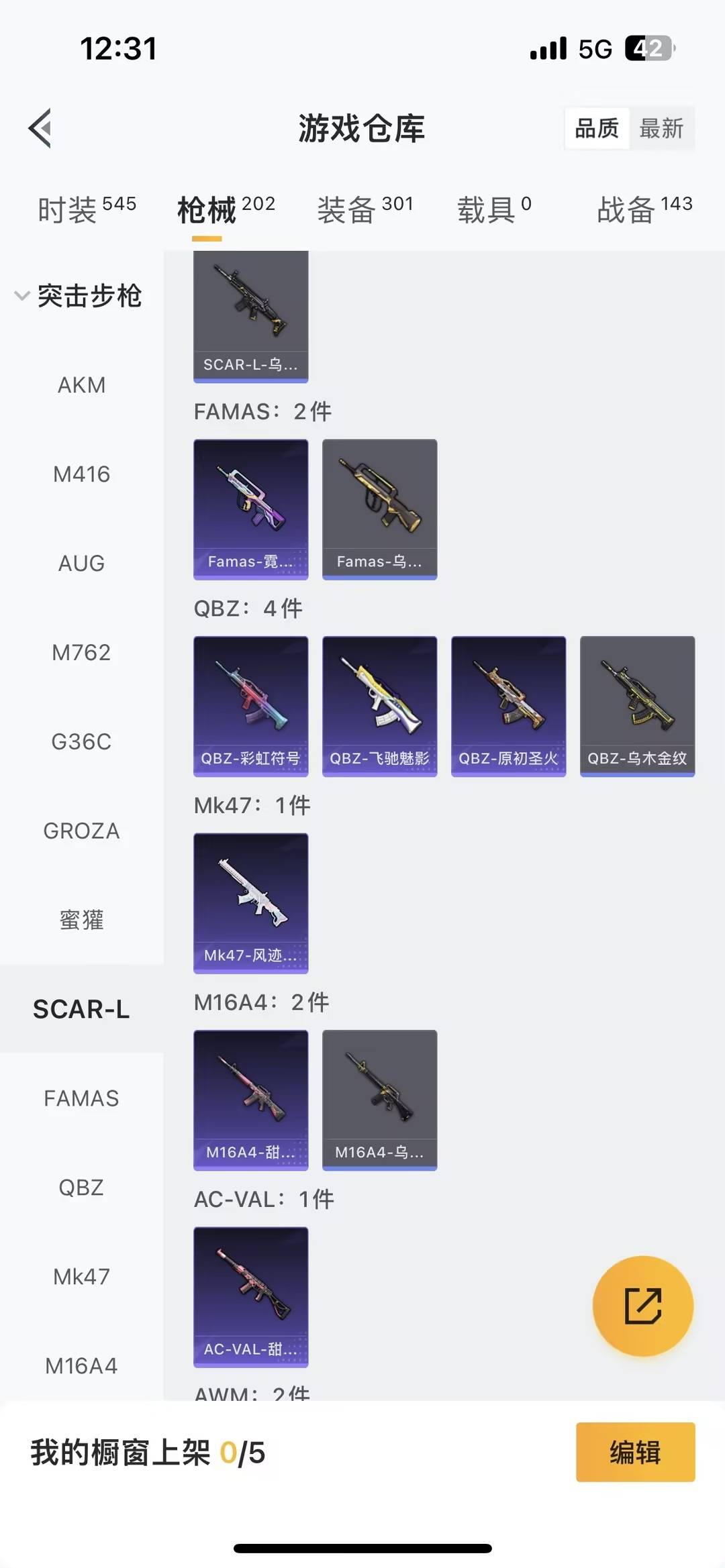Open the QBZ-彩虹符号 weapon skin
Image resolution: width=725 pixels, height=1568 pixels.
click(250, 706)
